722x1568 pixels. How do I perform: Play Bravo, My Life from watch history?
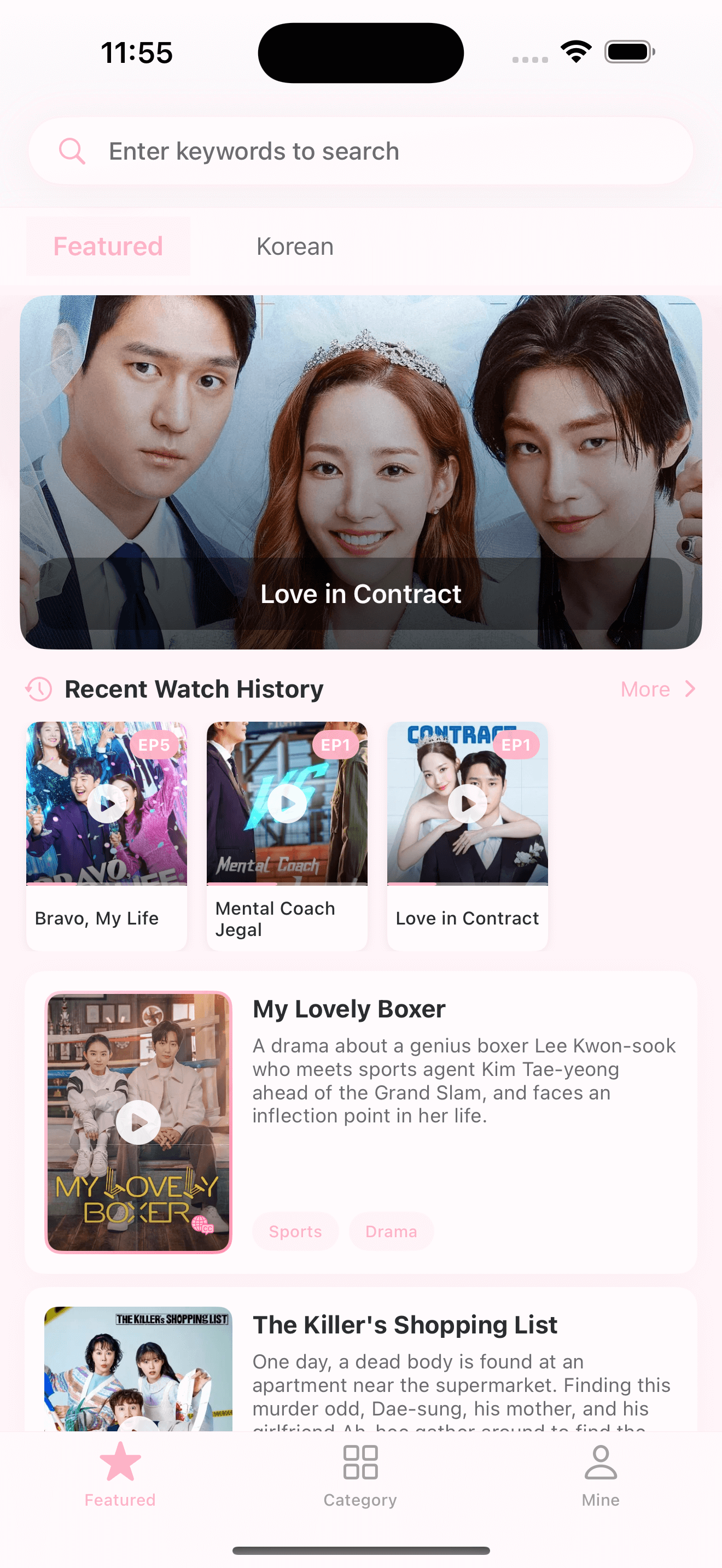107,804
